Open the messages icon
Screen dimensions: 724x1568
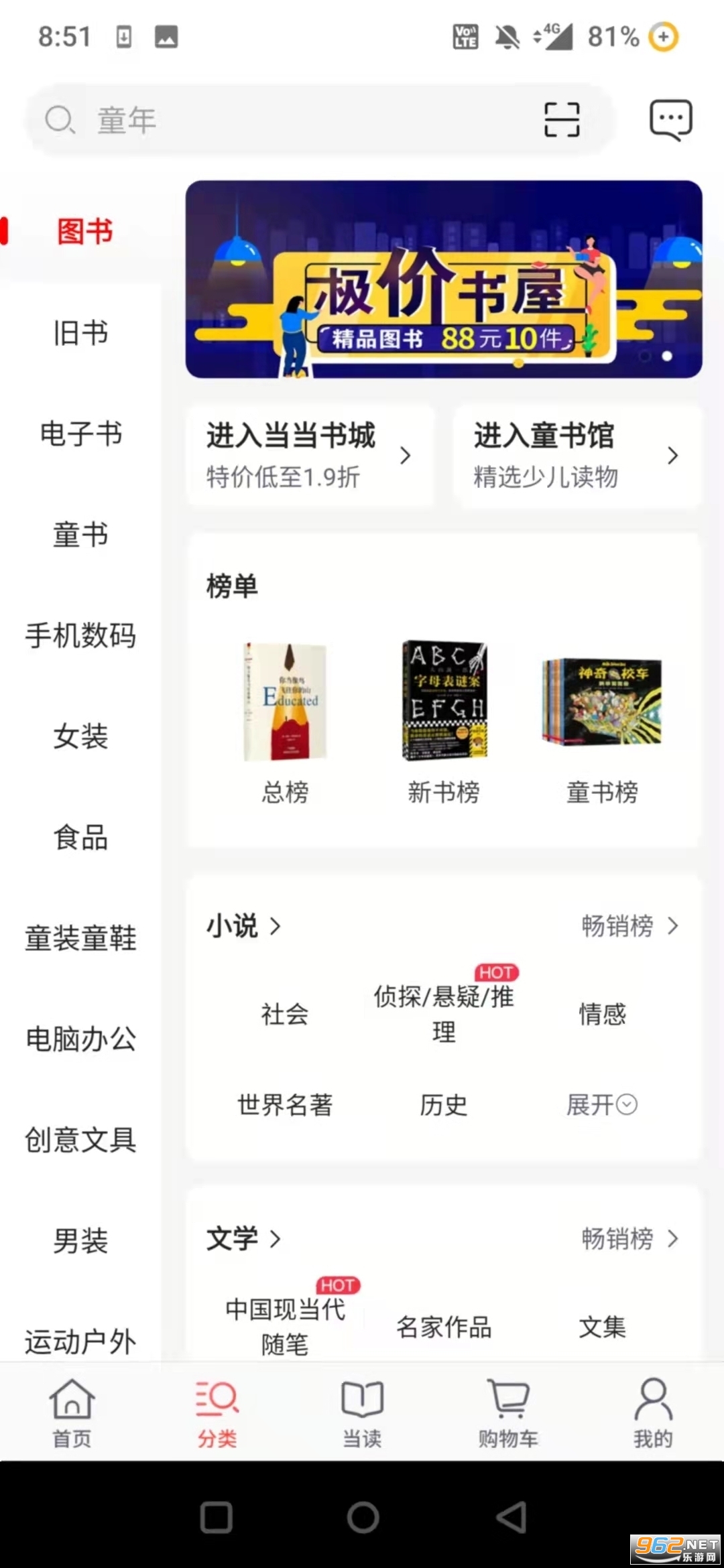coord(670,120)
